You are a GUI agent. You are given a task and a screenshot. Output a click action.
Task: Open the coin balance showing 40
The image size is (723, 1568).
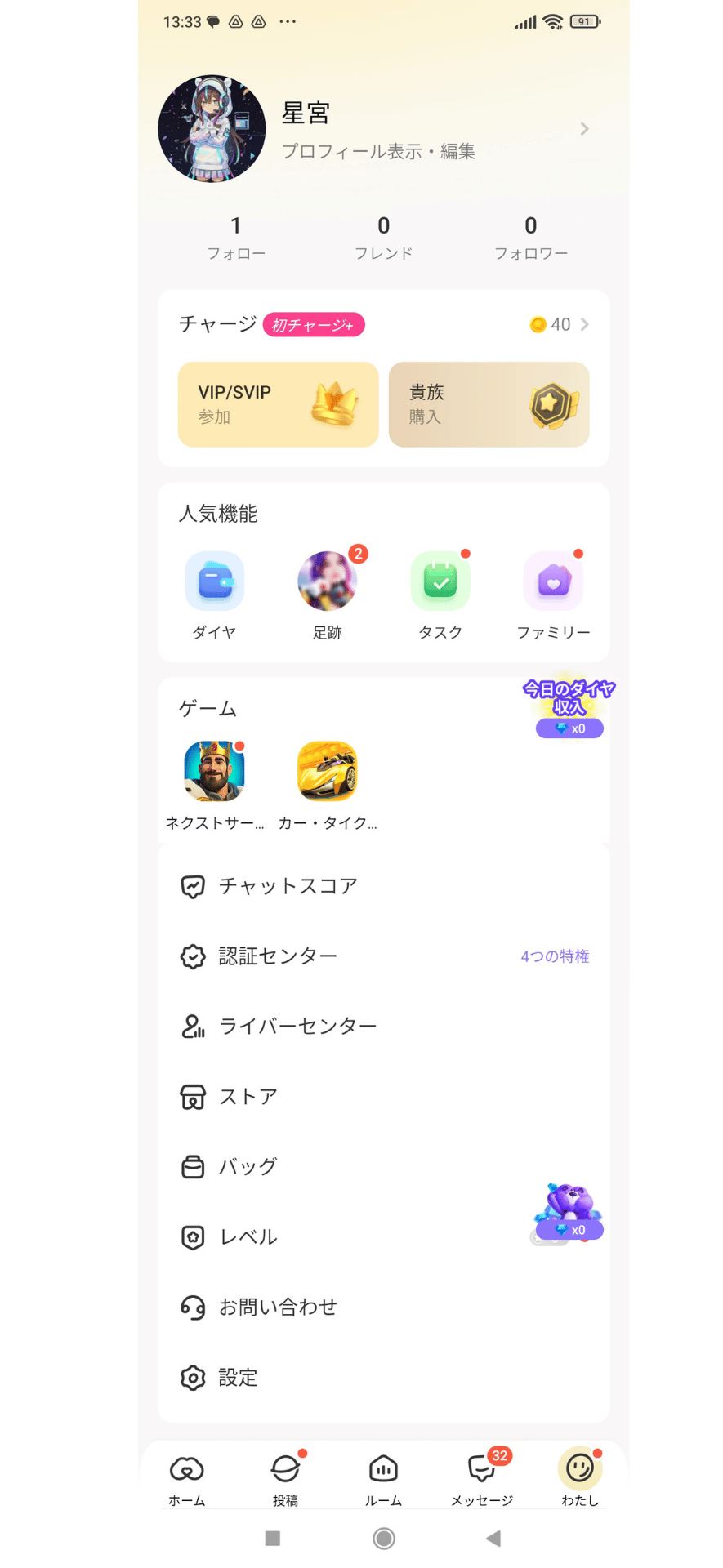click(x=559, y=324)
